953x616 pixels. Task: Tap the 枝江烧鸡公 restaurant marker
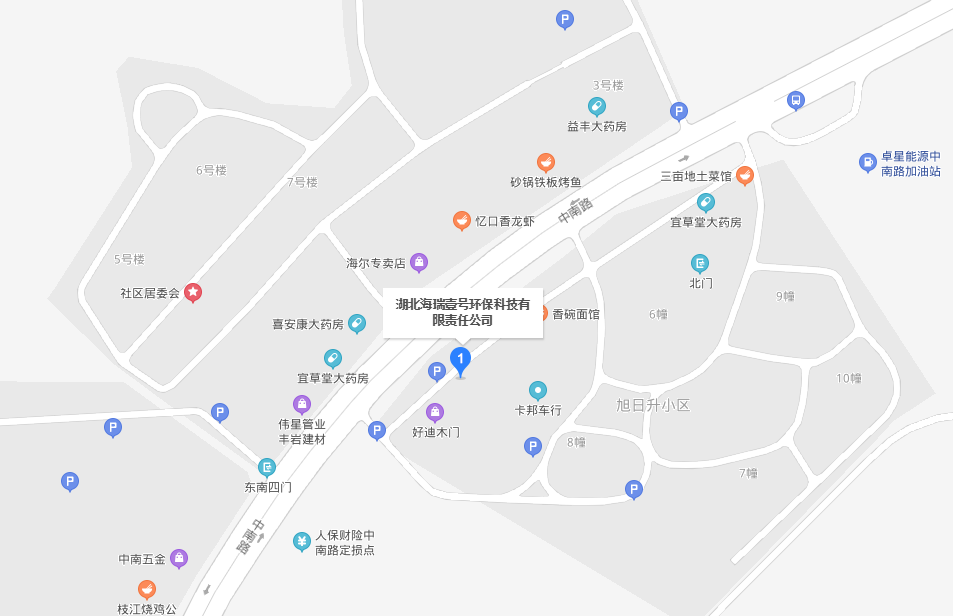(147, 590)
